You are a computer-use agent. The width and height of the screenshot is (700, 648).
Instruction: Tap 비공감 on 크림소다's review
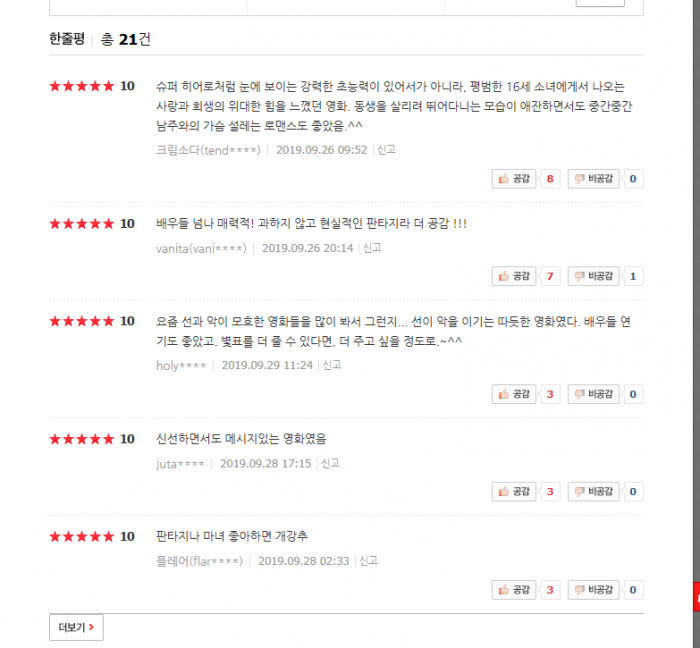tap(594, 179)
